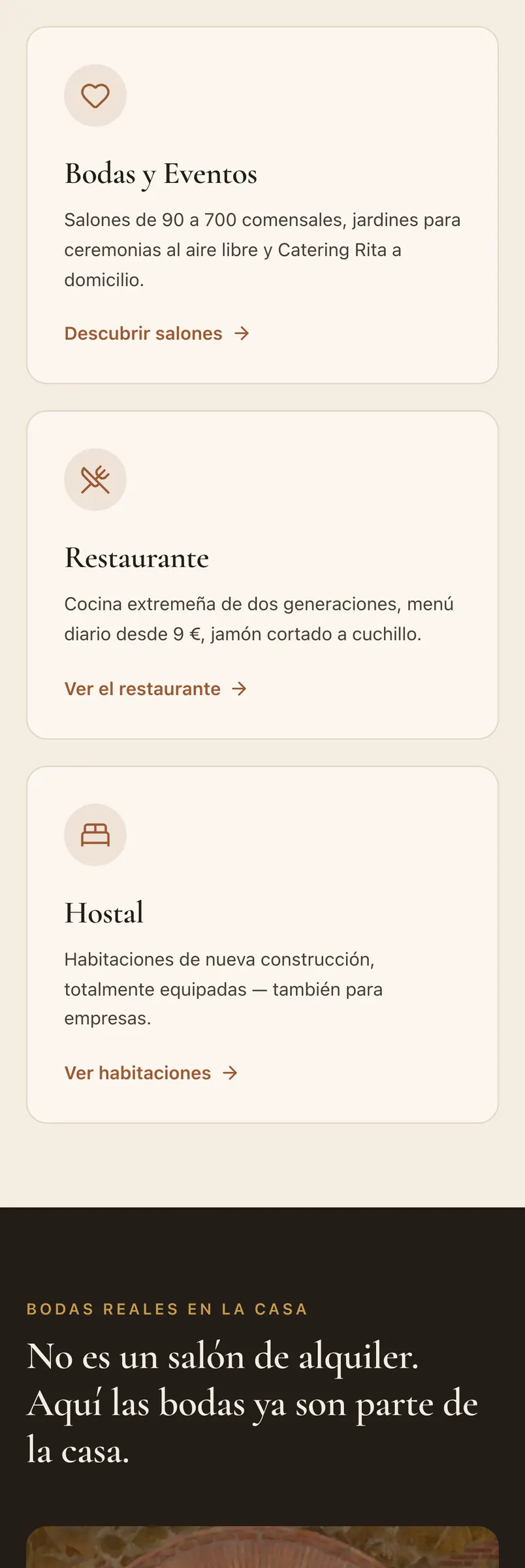The height and width of the screenshot is (1568, 525).
Task: Follow the Ver el restaurante link
Action: 155,689
